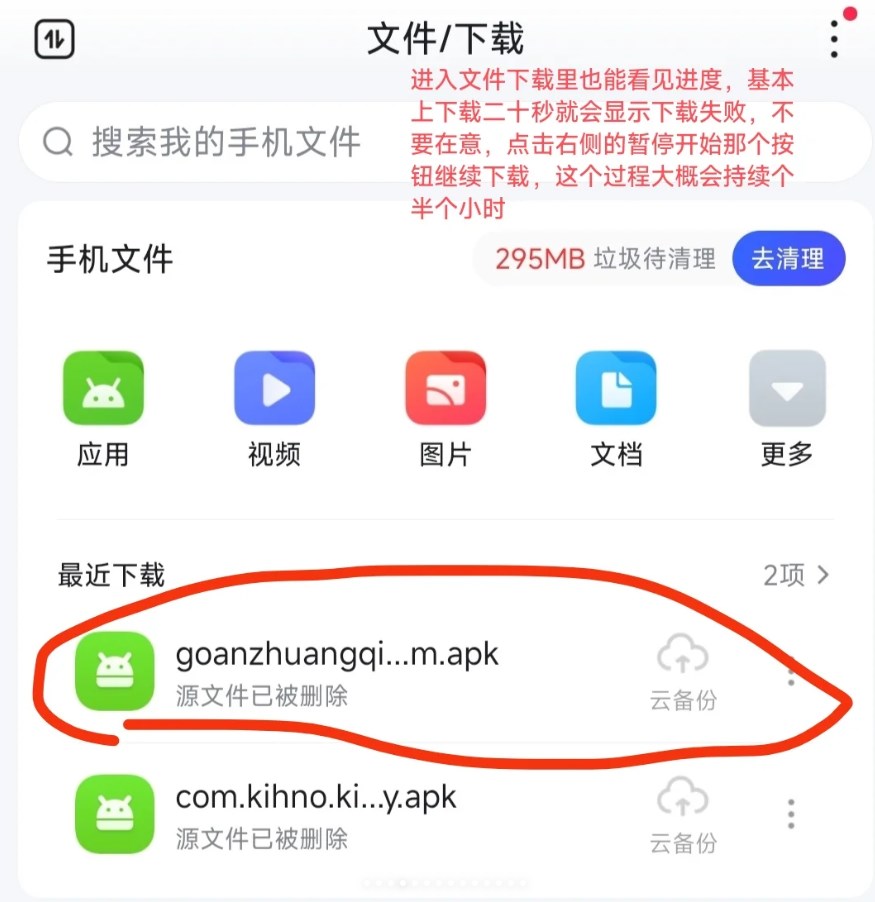The width and height of the screenshot is (875, 902).
Task: Open the goanzhuangqi...m.apk file
Action: pos(336,670)
